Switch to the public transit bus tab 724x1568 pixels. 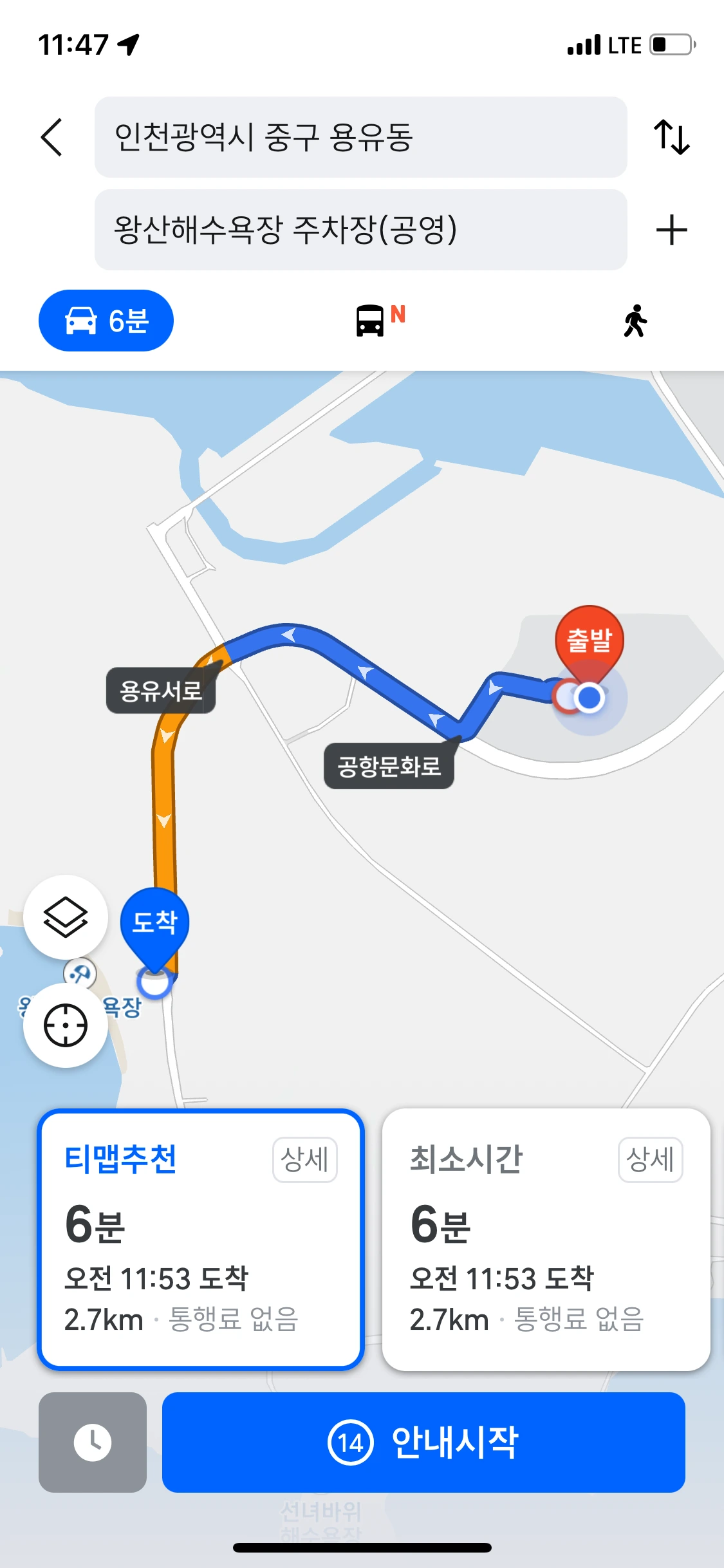point(380,321)
